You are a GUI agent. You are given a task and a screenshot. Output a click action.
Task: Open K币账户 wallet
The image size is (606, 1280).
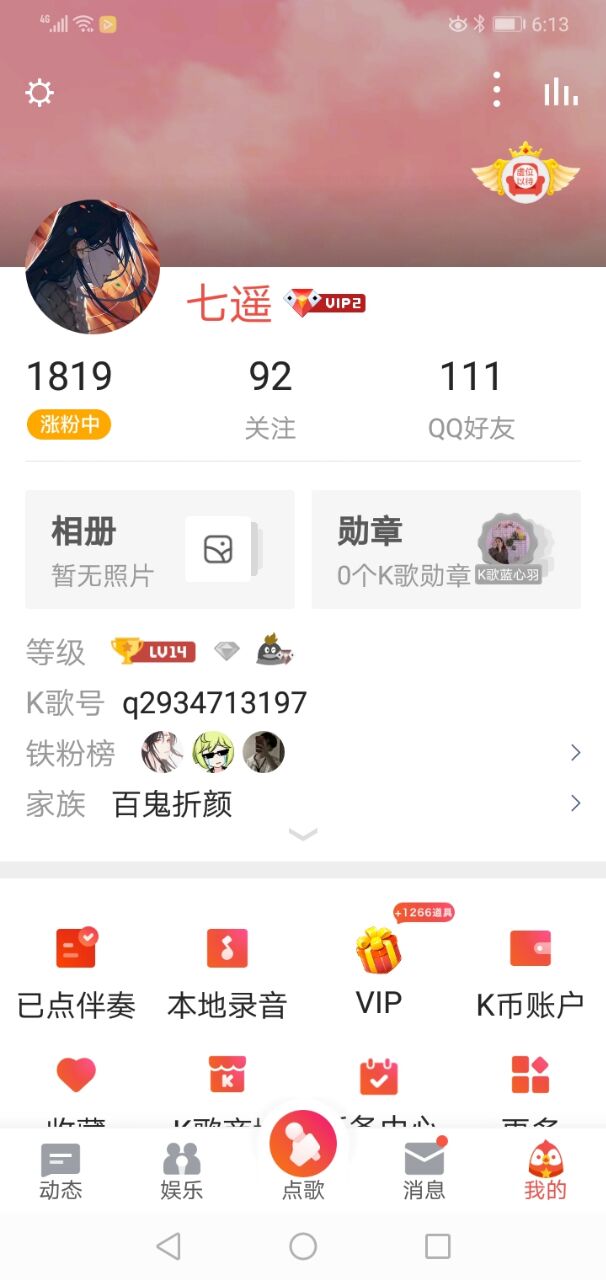(x=530, y=972)
